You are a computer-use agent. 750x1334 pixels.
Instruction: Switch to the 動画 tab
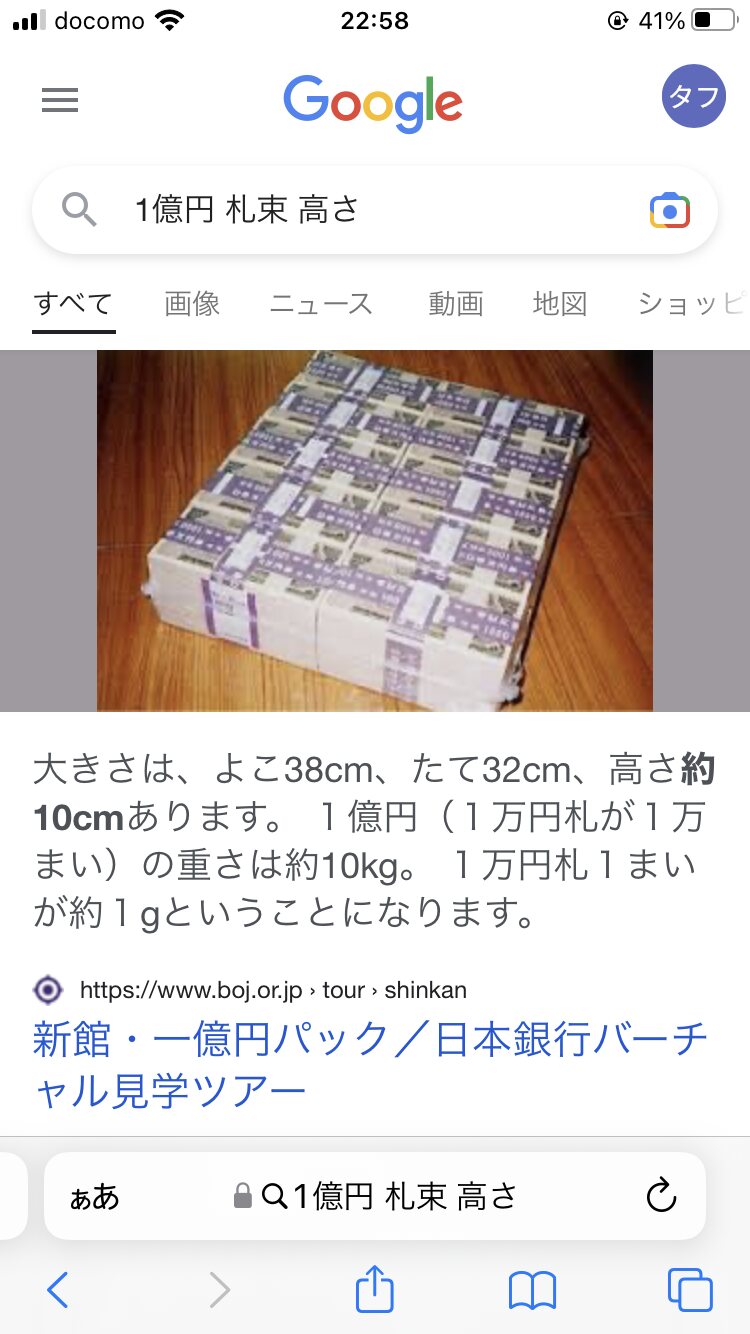[x=456, y=304]
